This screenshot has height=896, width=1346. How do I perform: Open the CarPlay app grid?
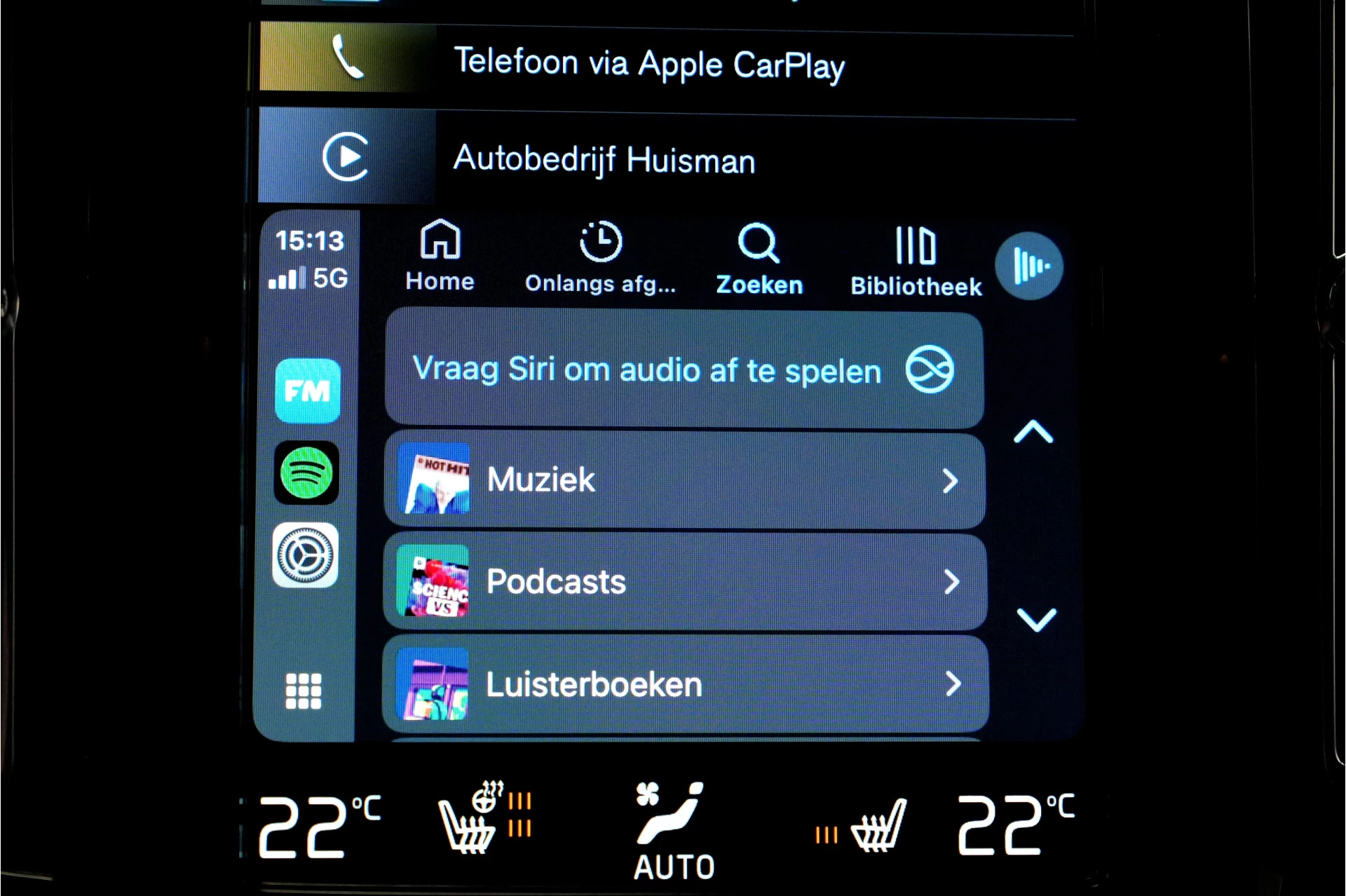click(x=303, y=691)
